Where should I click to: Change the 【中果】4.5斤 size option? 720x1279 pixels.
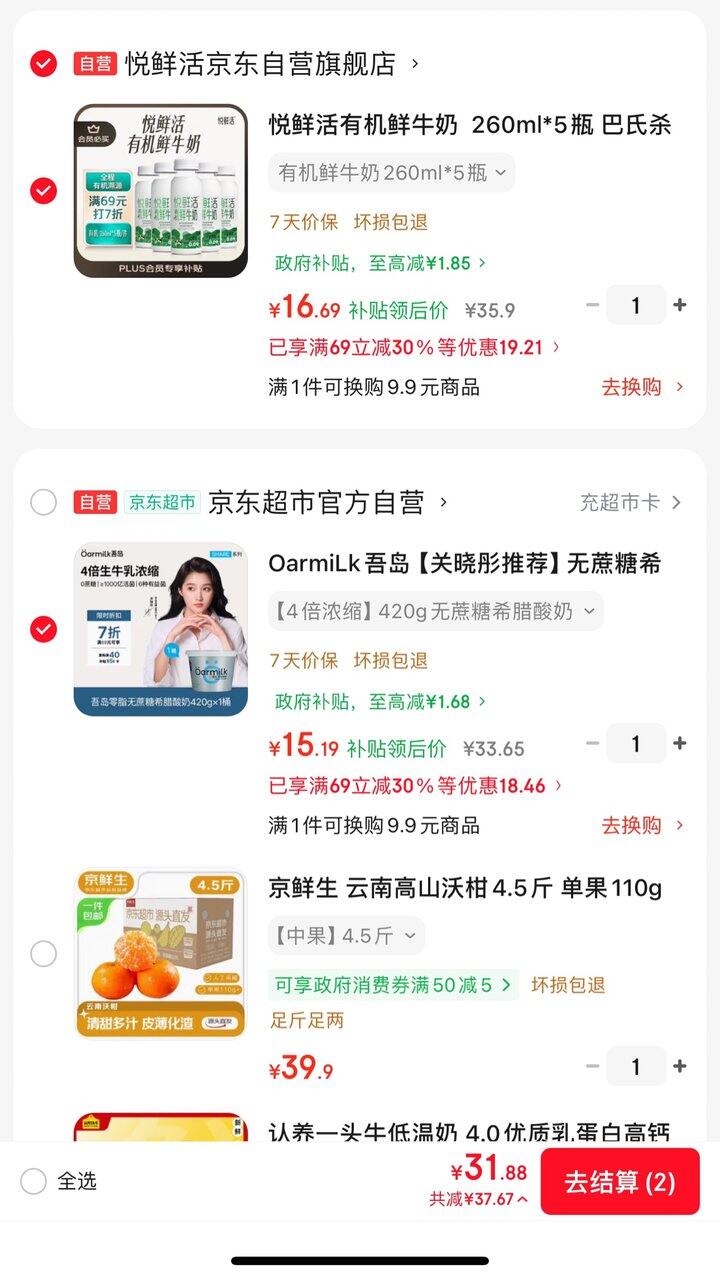click(x=346, y=936)
